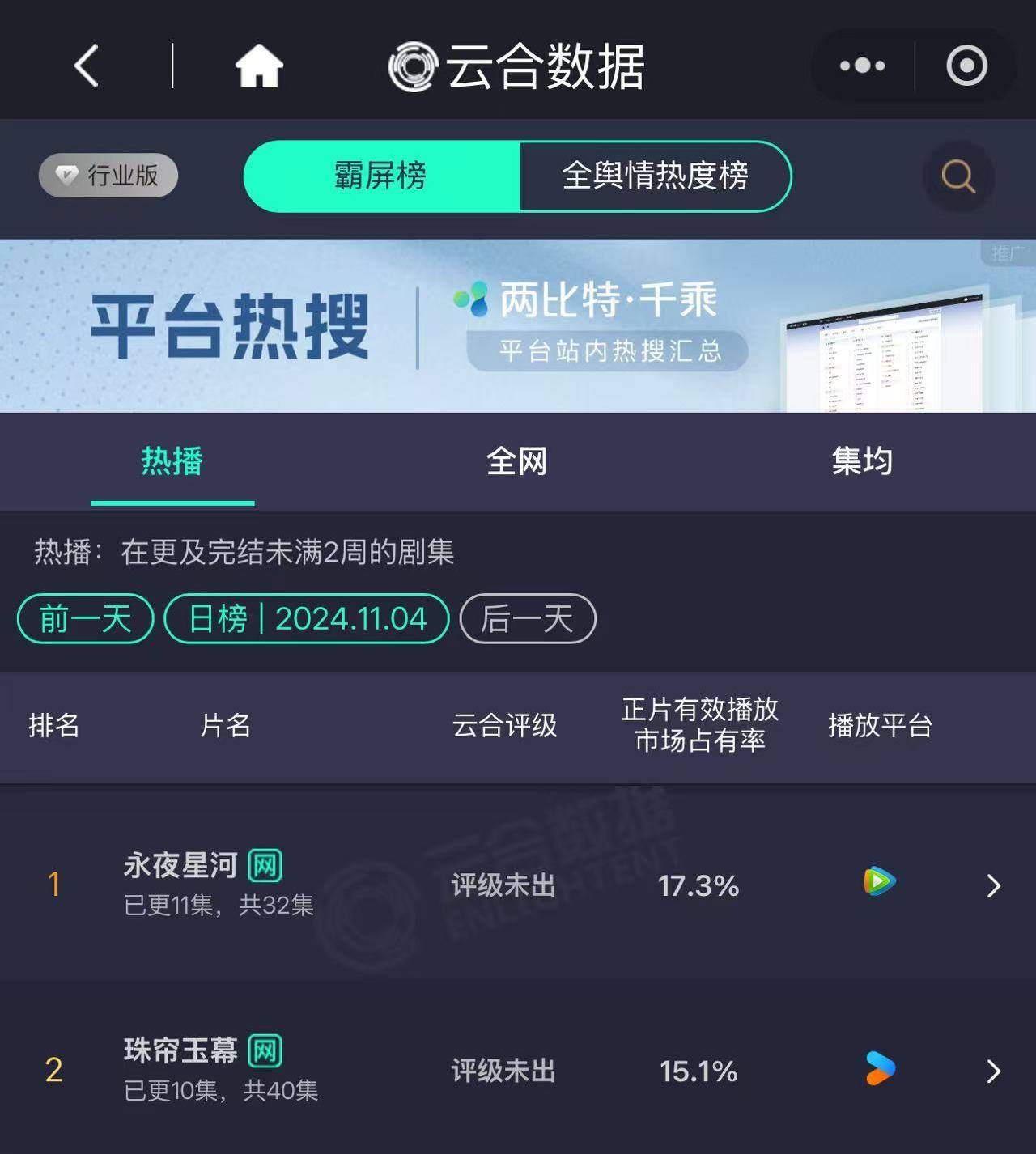Select the 热播 tab
This screenshot has width=1036, height=1154.
(x=172, y=461)
